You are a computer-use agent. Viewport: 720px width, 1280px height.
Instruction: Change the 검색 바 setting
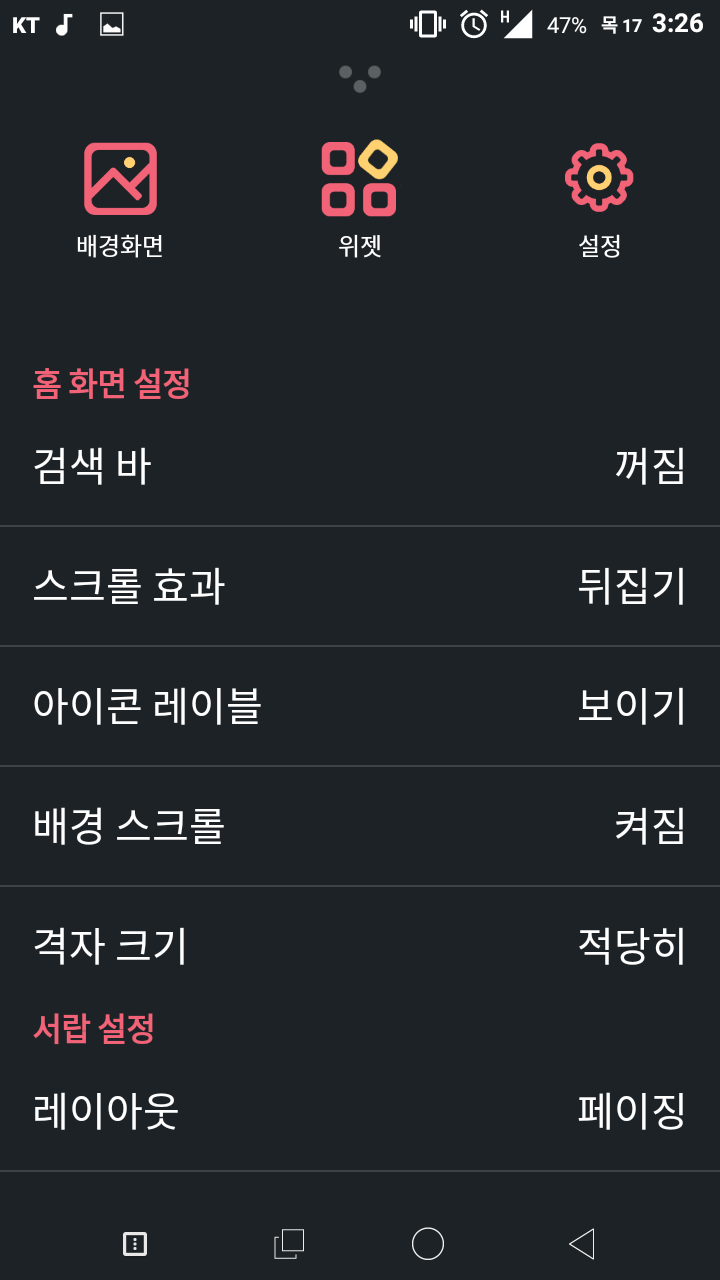pyautogui.click(x=360, y=467)
